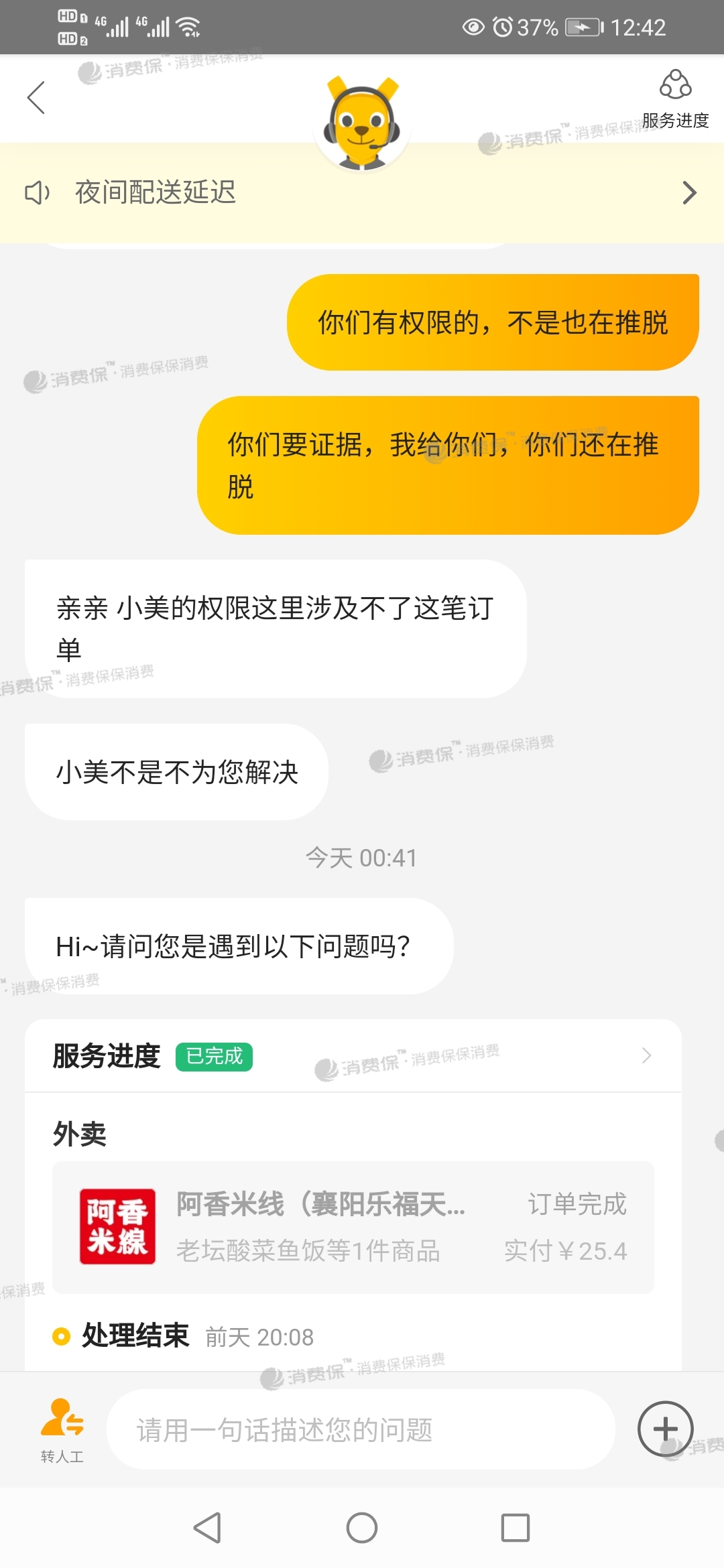Tap 转人工 to reach a human agent
Image resolution: width=724 pixels, height=1568 pixels.
pos(62,1429)
